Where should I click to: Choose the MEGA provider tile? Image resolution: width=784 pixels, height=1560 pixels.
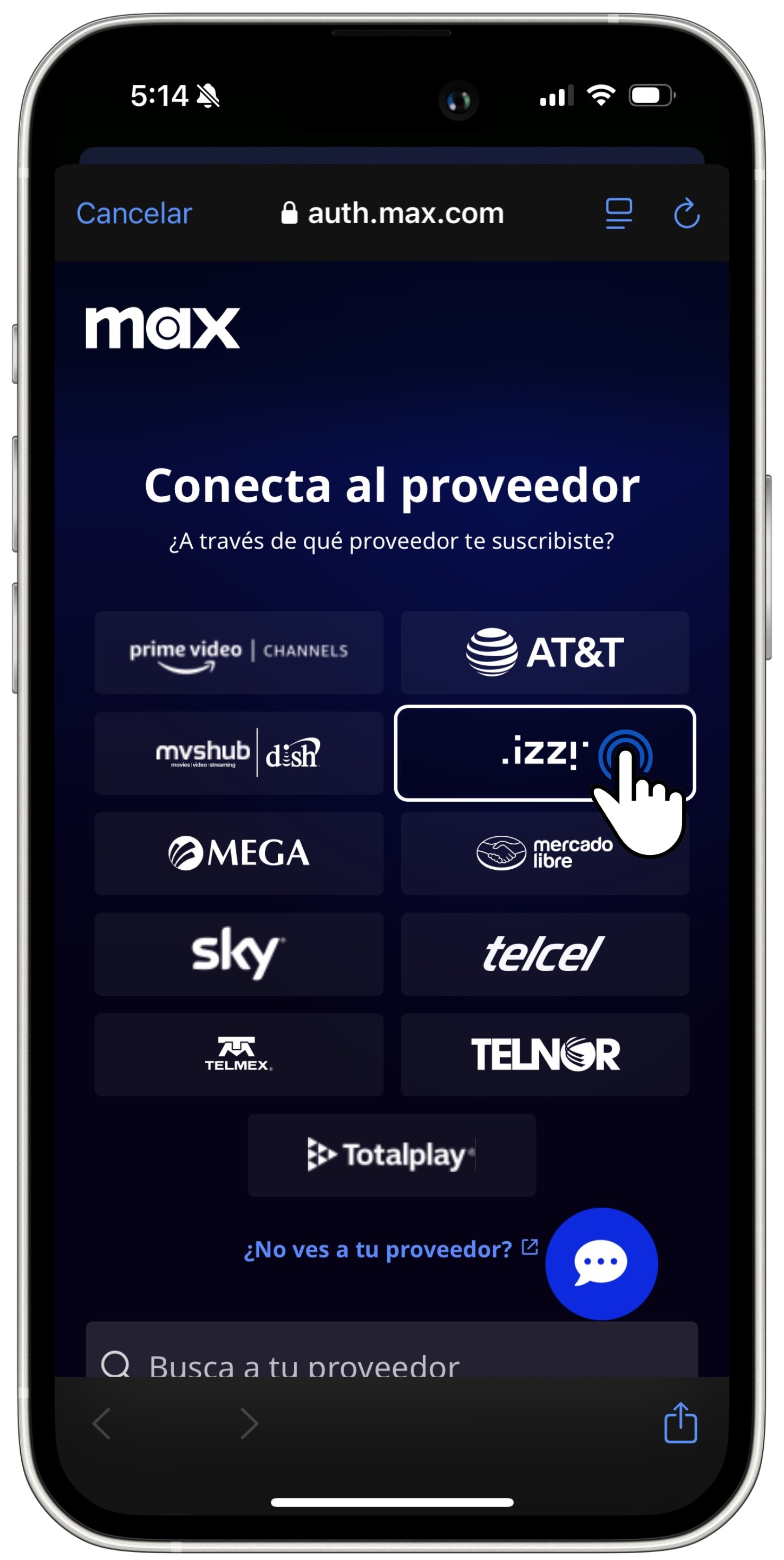click(238, 853)
